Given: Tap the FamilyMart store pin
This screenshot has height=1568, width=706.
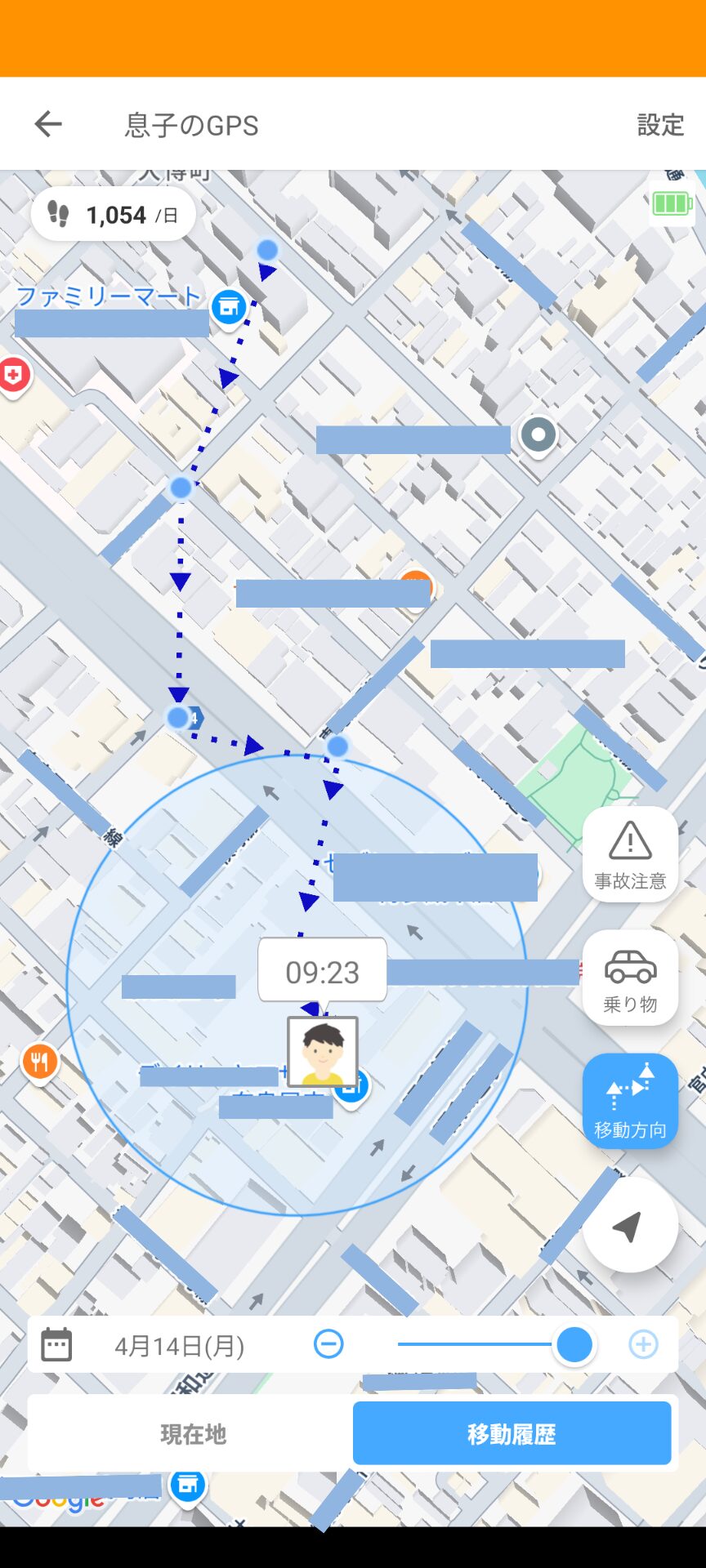Looking at the screenshot, I should coord(229,308).
